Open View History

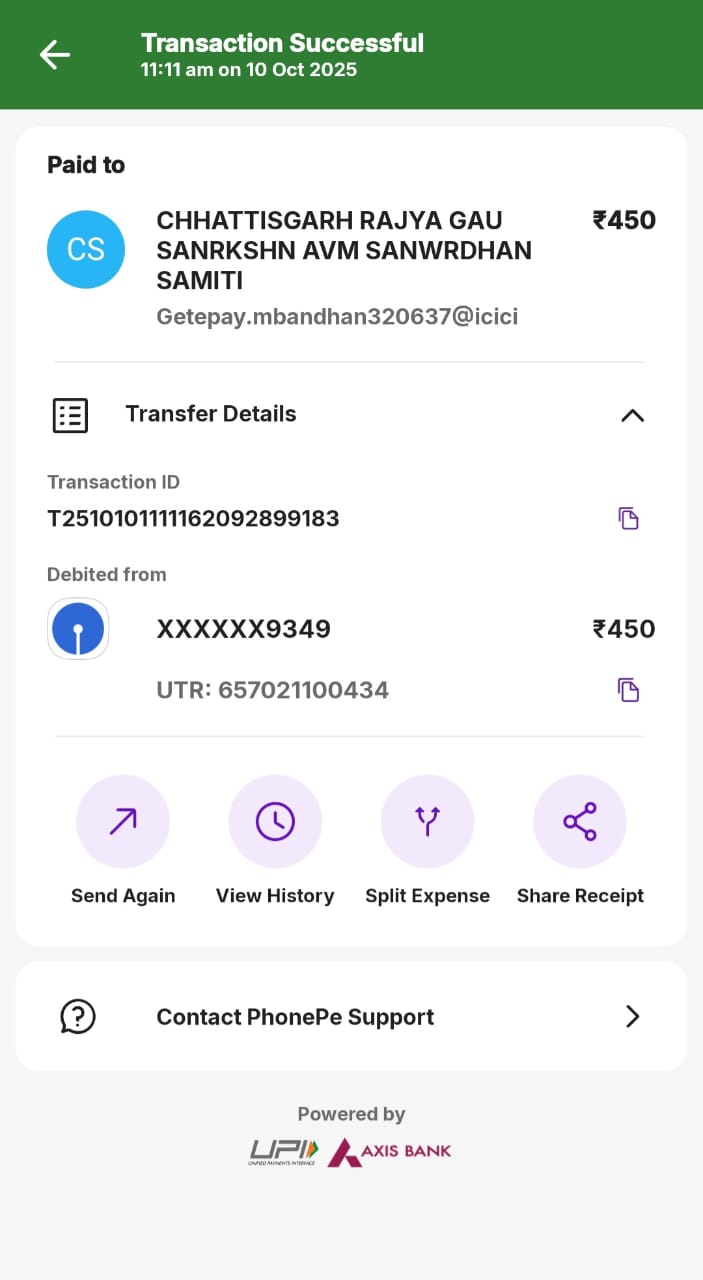click(x=275, y=822)
